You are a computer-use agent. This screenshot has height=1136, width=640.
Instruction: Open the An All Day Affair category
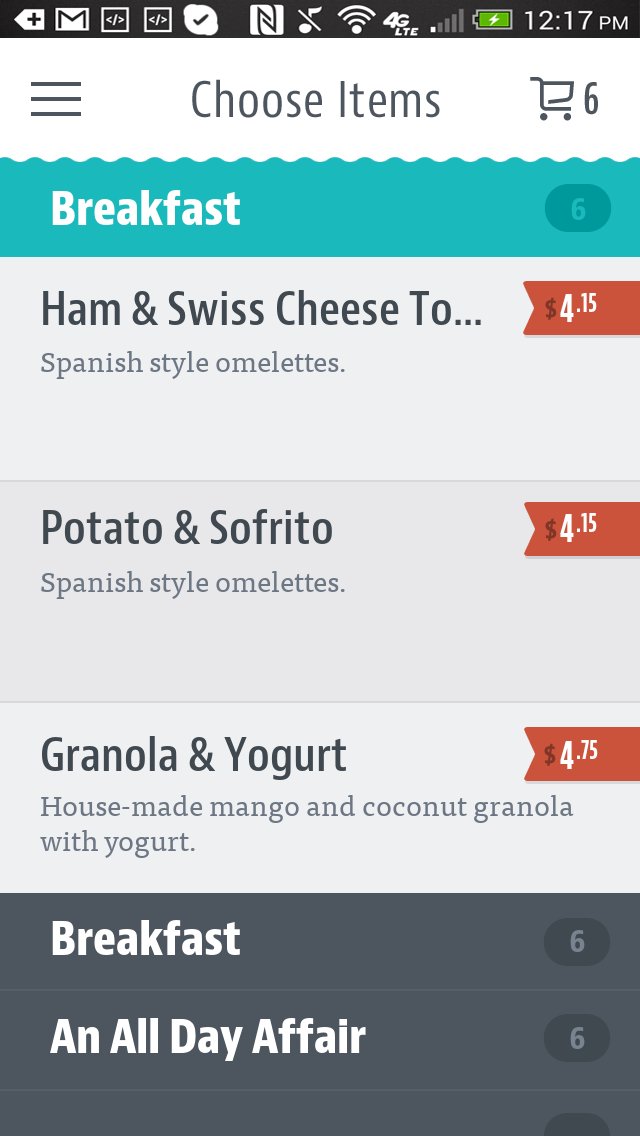[x=320, y=1040]
